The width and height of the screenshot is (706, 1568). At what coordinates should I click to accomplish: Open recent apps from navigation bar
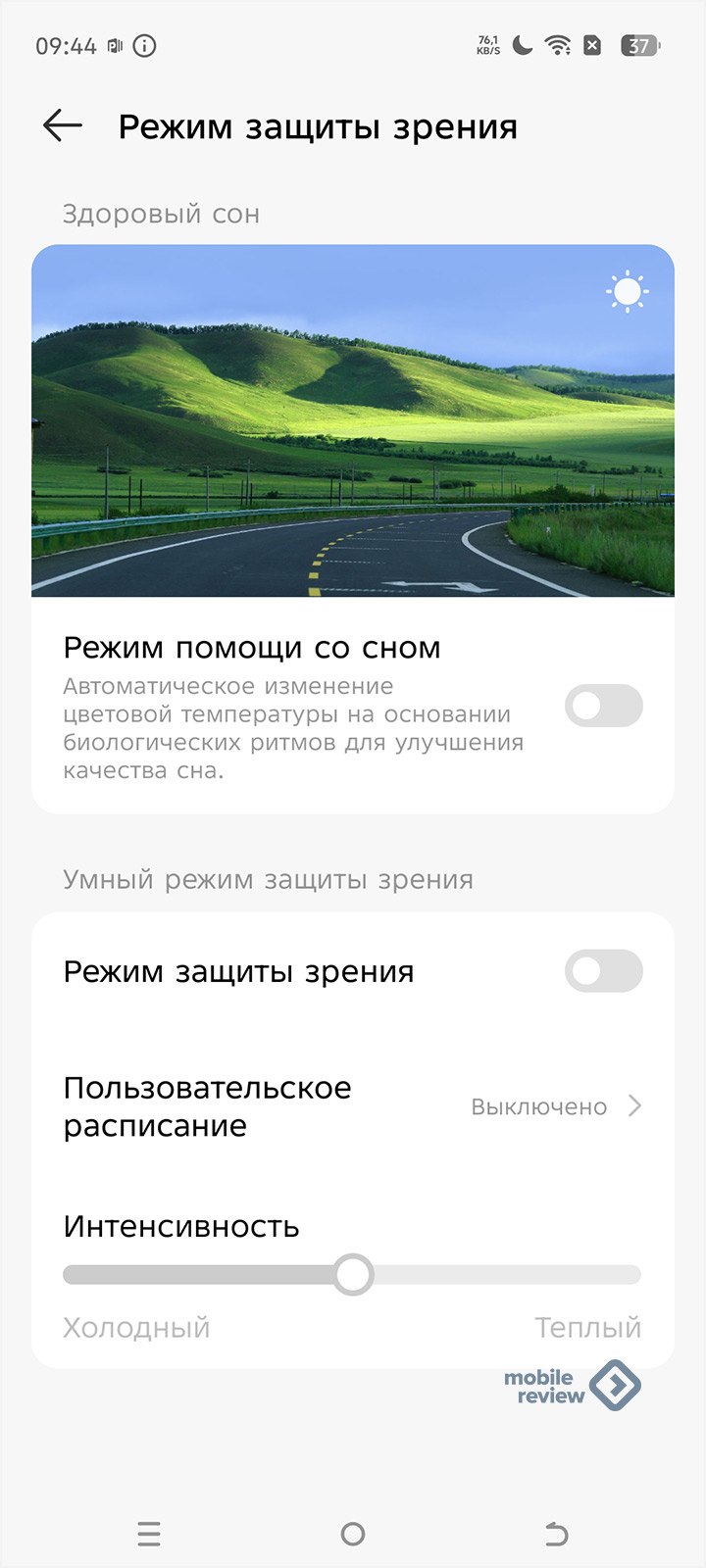149,1534
